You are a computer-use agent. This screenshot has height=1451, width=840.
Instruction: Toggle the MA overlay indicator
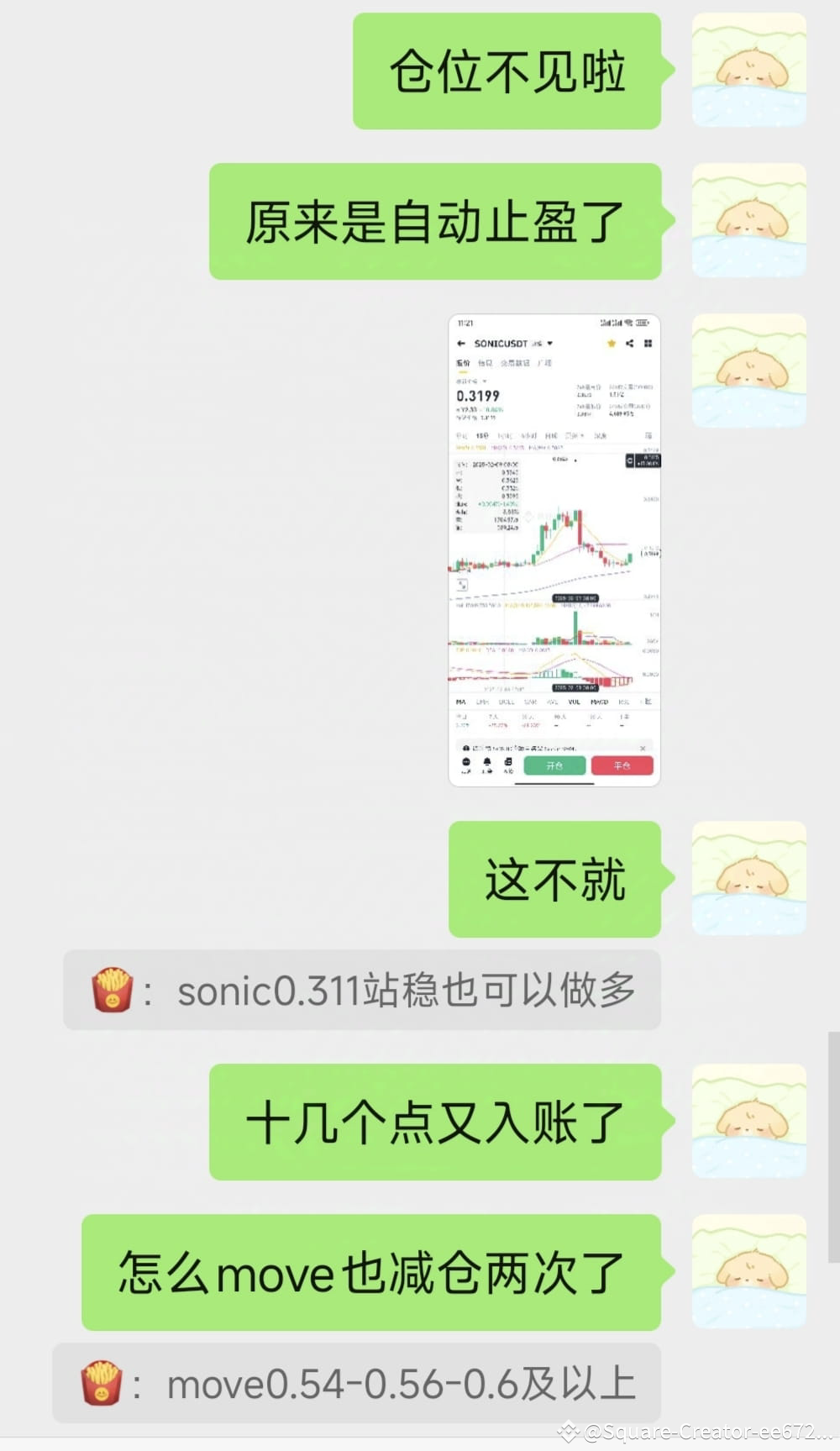[x=461, y=702]
